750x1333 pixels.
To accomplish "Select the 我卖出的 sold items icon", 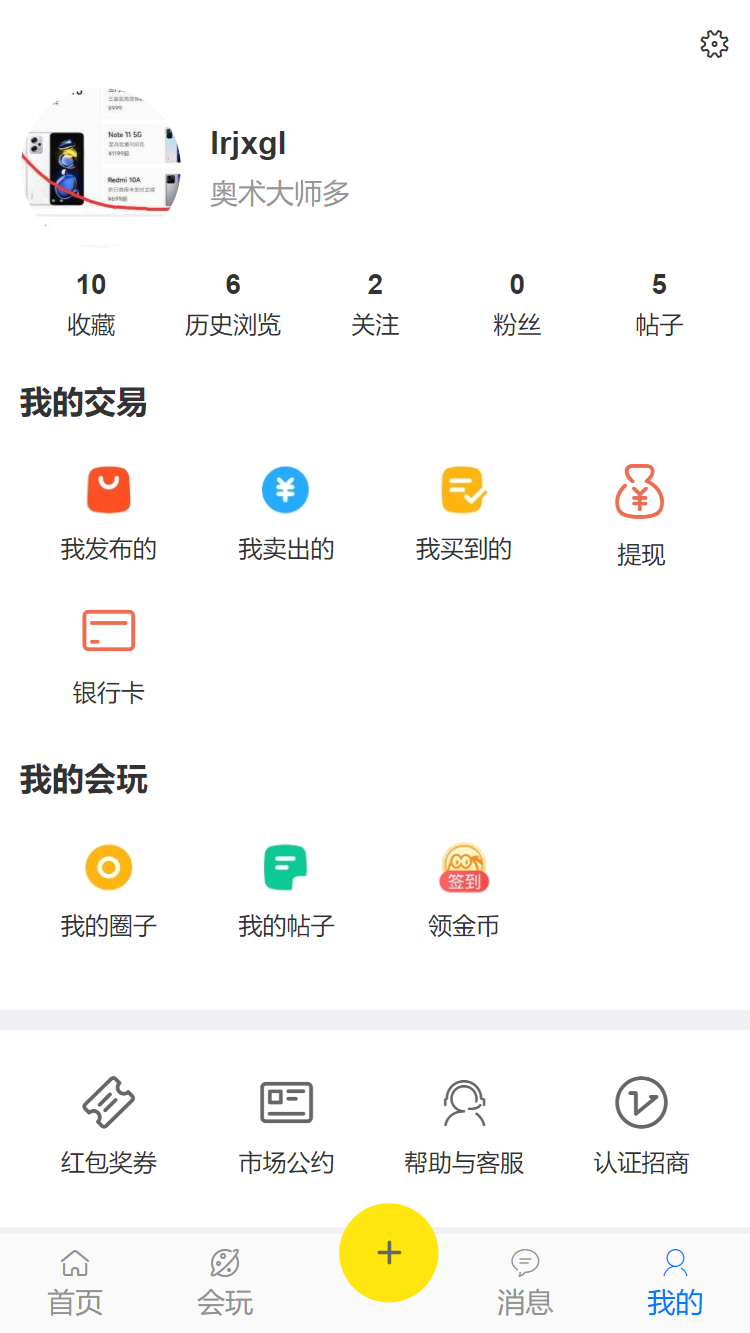I will click(286, 491).
